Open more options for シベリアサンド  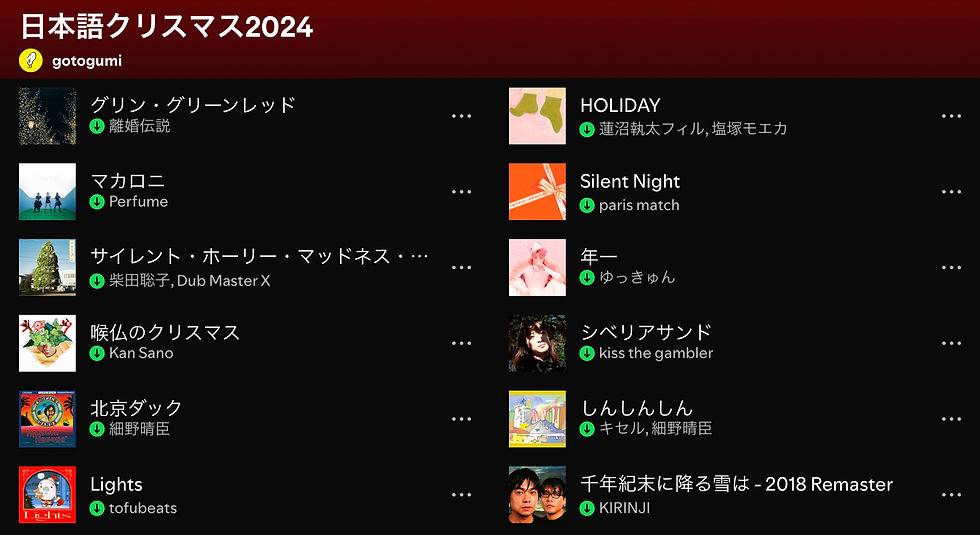951,343
